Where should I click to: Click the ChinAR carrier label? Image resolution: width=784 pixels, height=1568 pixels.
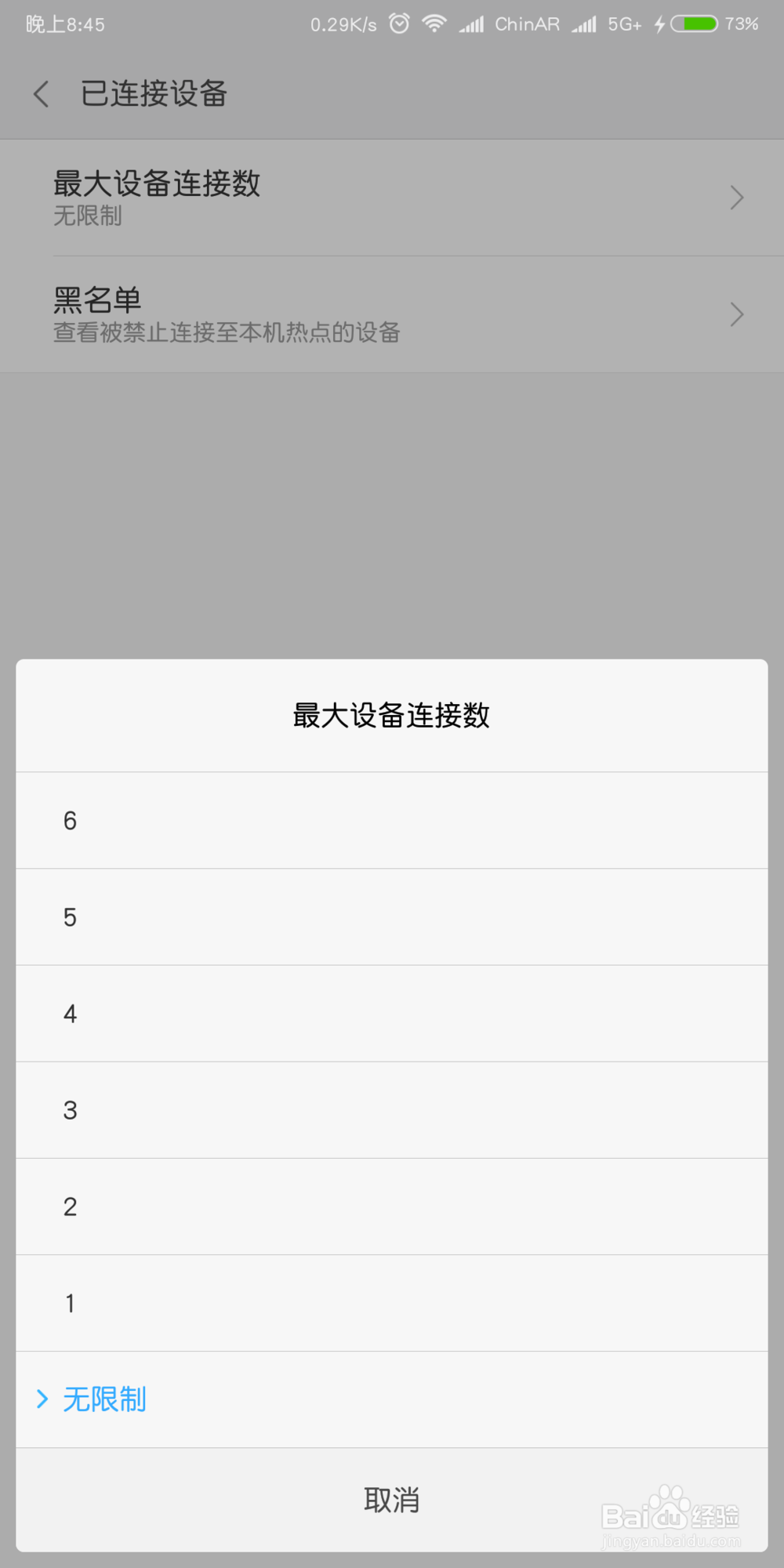coord(526,24)
